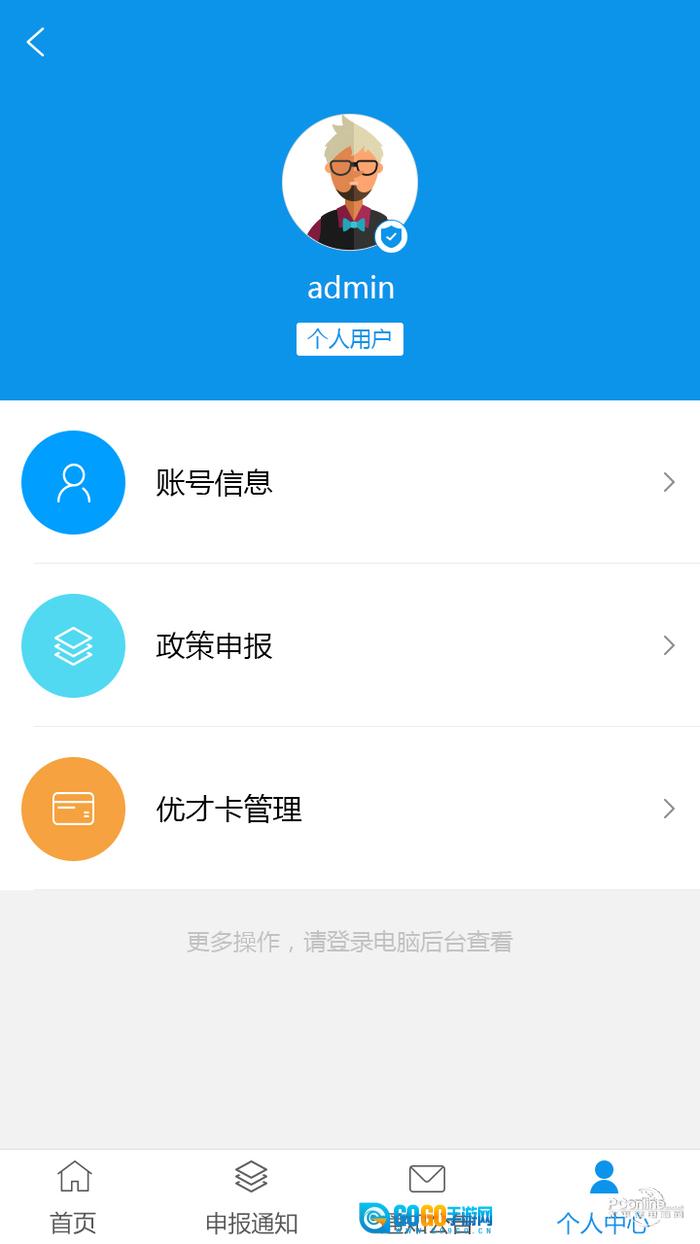Open 优才卡管理 card management
The height and width of the screenshot is (1244, 700).
click(350, 809)
